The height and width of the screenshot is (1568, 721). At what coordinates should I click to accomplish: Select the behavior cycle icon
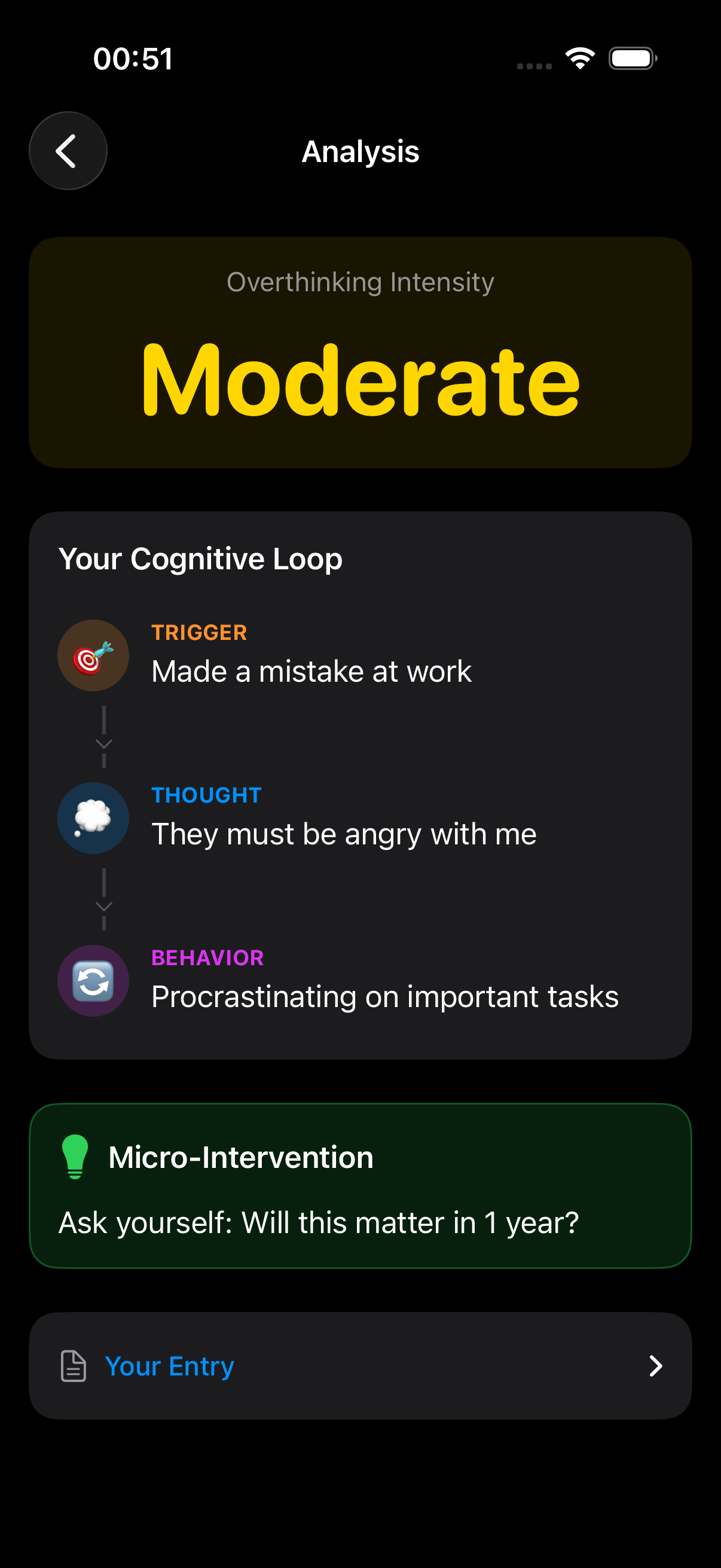[93, 980]
